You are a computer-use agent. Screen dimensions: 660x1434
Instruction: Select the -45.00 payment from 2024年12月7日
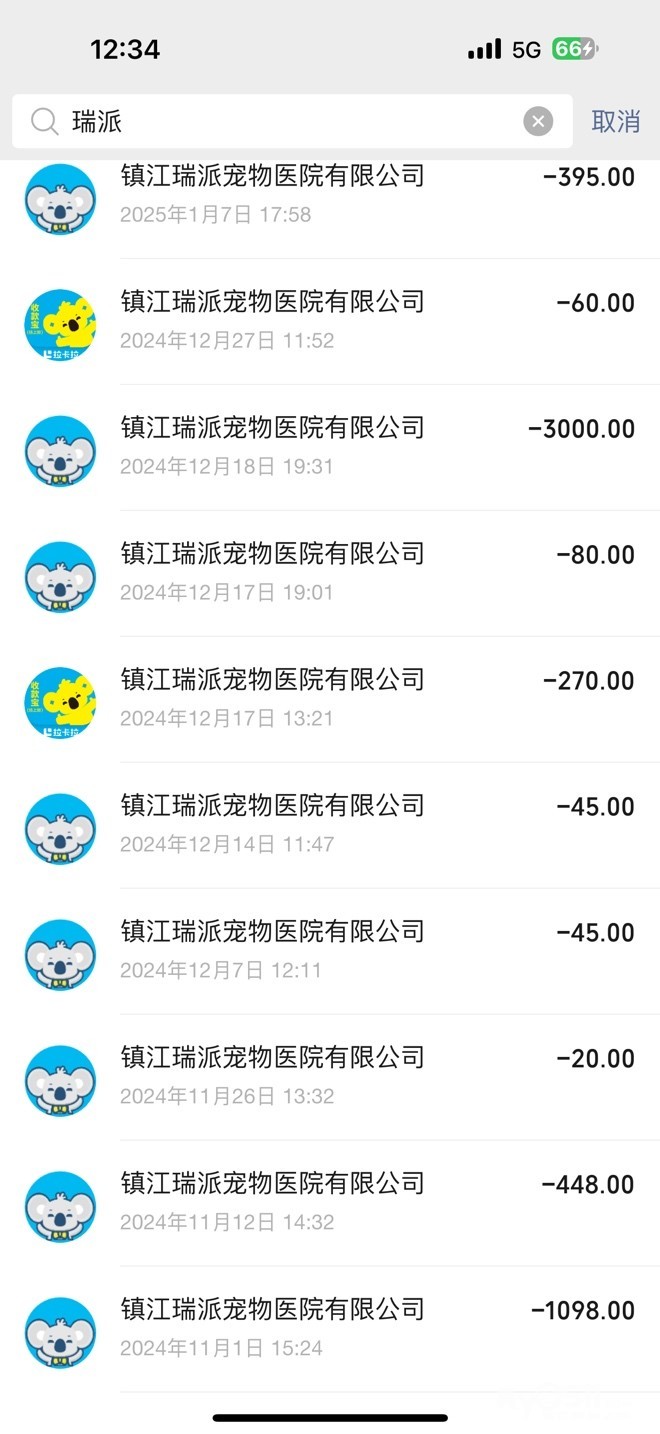330,950
